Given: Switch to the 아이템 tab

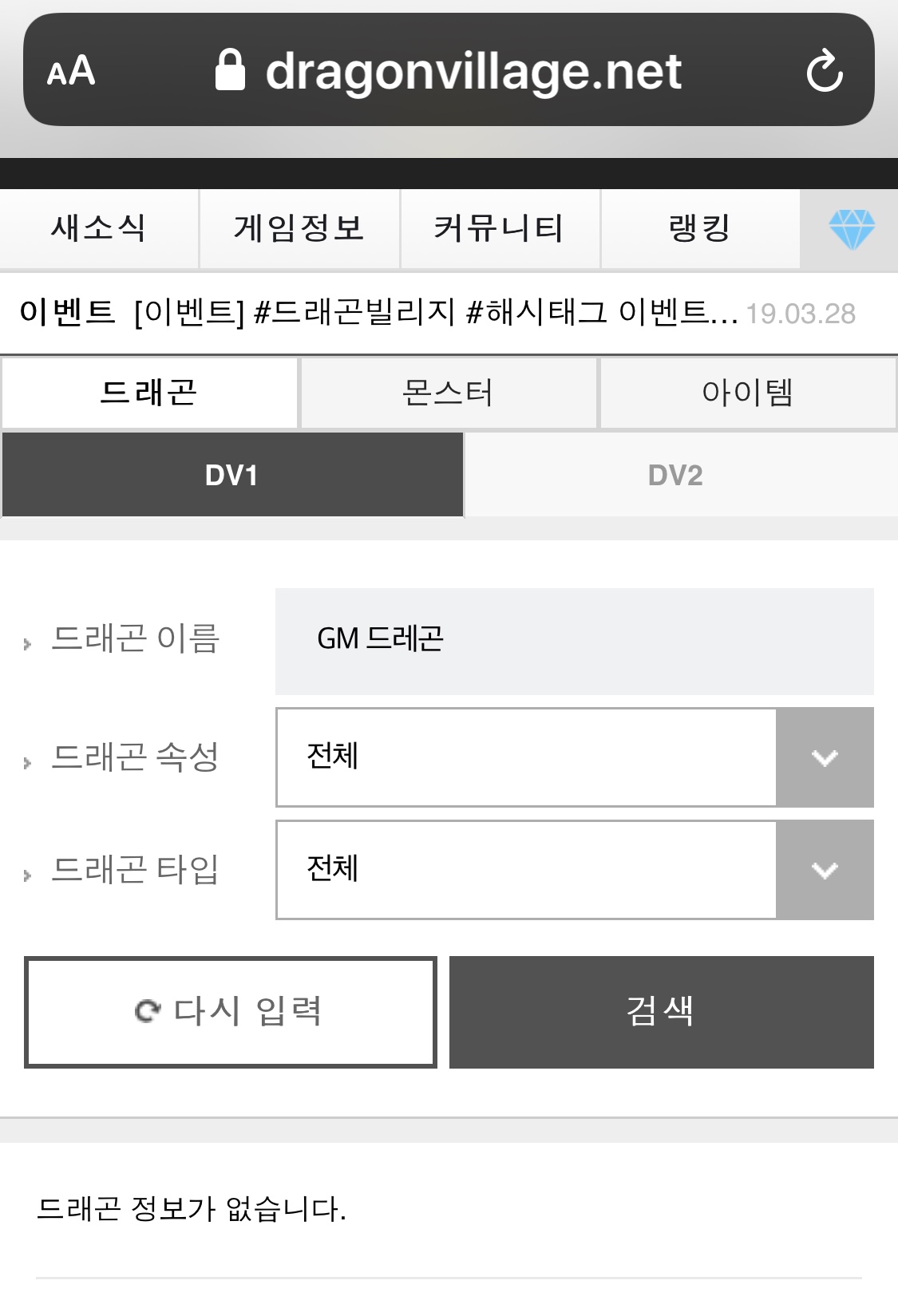Looking at the screenshot, I should pyautogui.click(x=747, y=393).
